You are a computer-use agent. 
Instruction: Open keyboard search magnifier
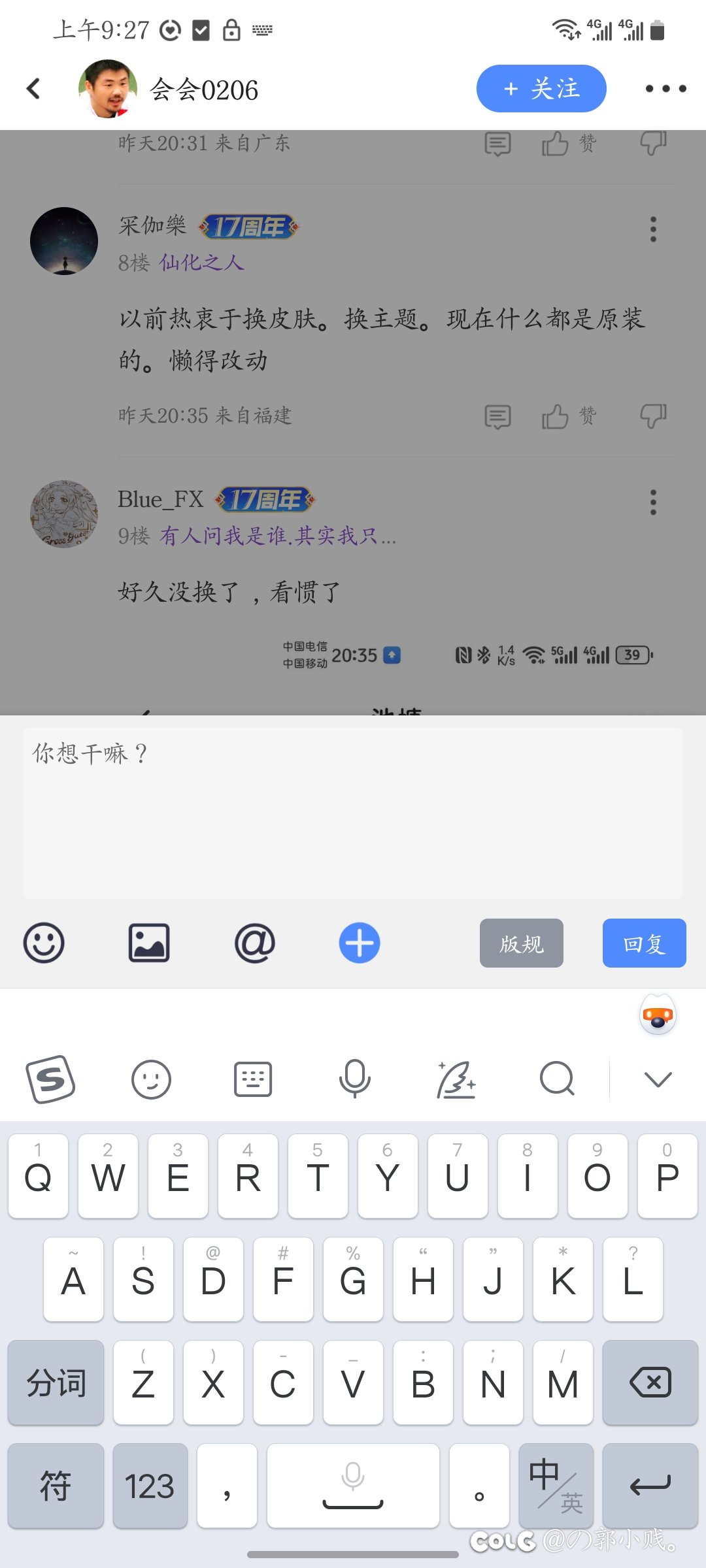(x=557, y=1079)
